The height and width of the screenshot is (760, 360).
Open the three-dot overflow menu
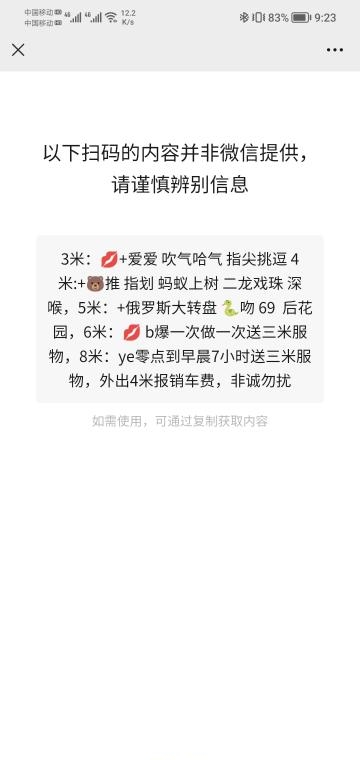pyautogui.click(x=335, y=50)
